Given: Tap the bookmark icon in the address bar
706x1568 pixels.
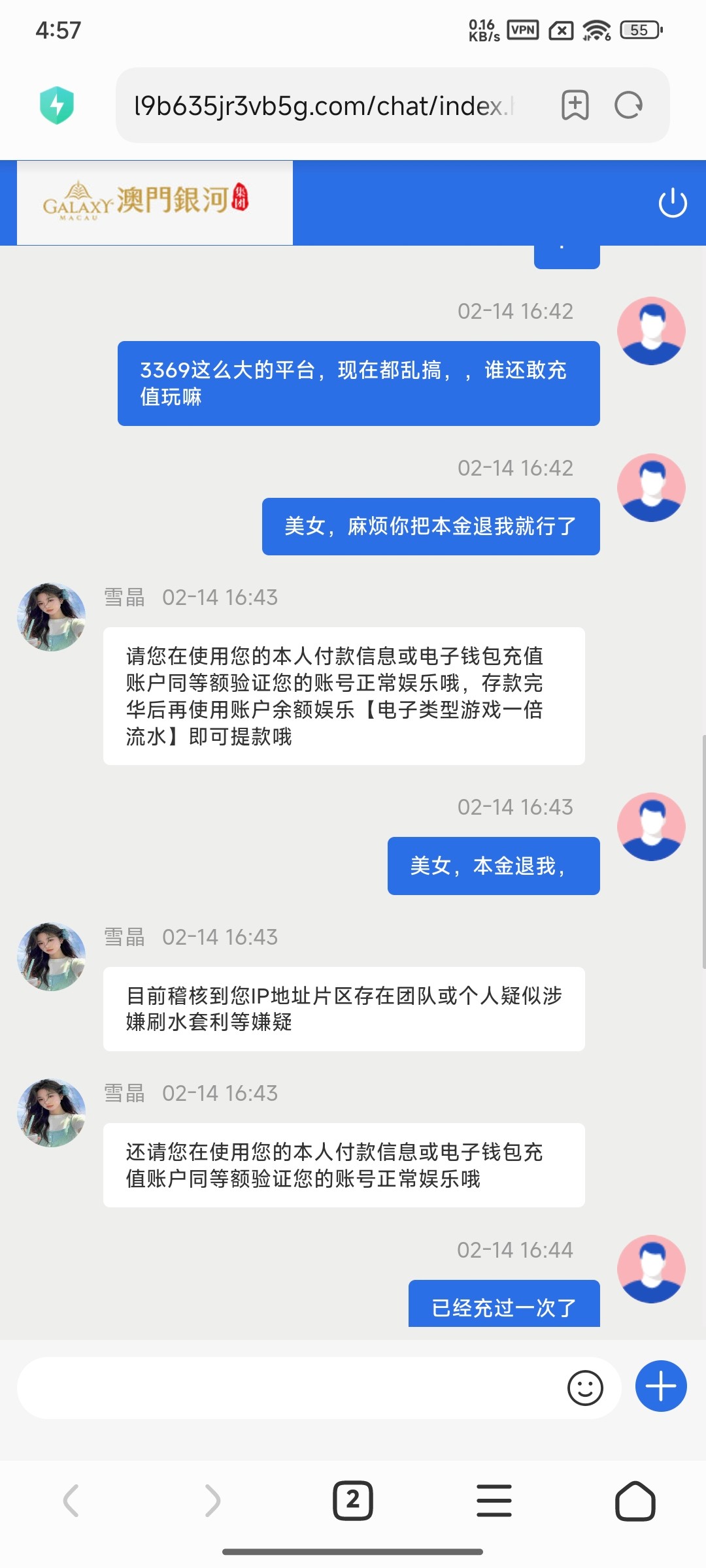Looking at the screenshot, I should click(574, 105).
